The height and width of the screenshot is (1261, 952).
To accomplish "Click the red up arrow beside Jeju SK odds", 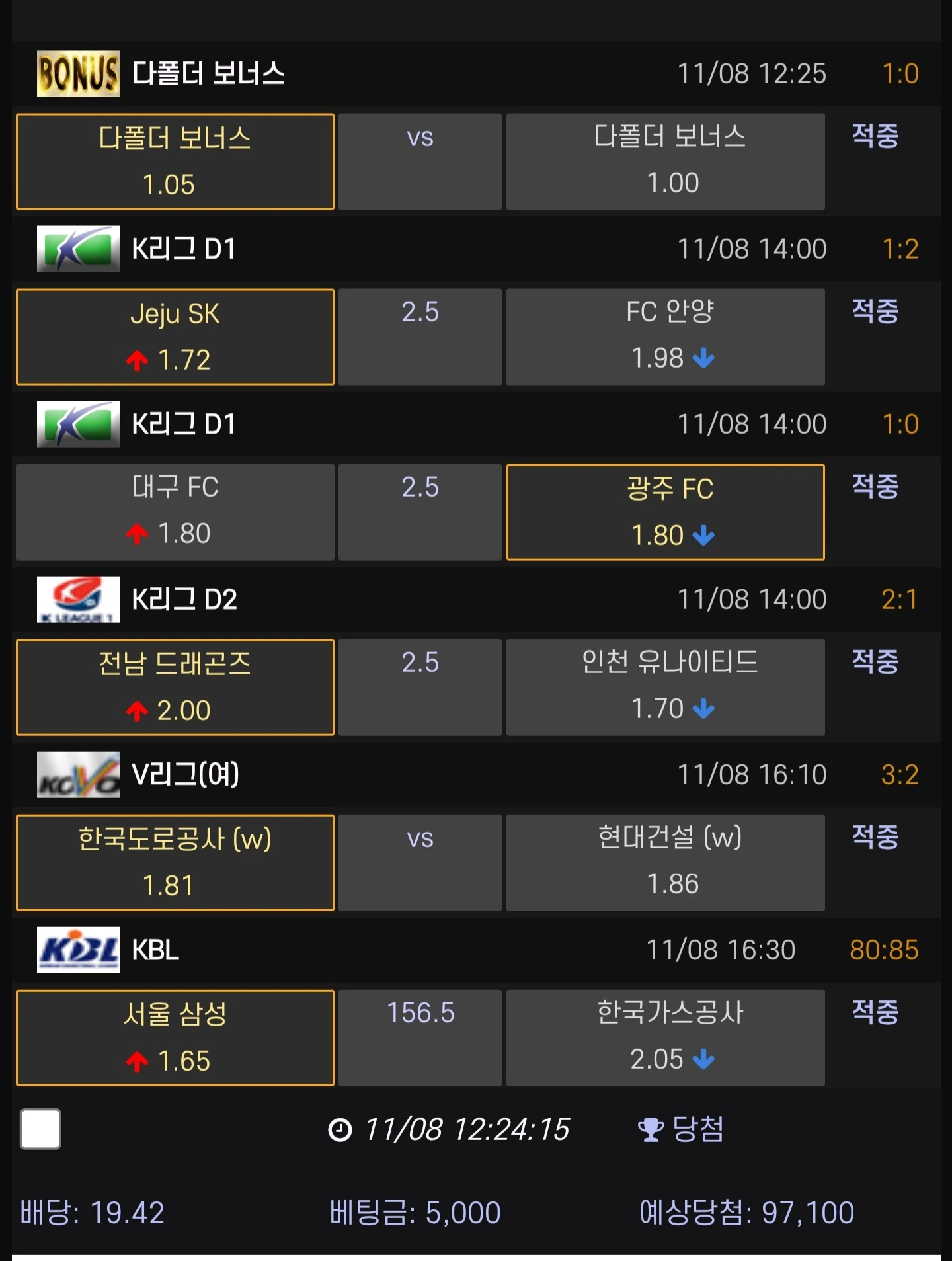I will tap(137, 359).
